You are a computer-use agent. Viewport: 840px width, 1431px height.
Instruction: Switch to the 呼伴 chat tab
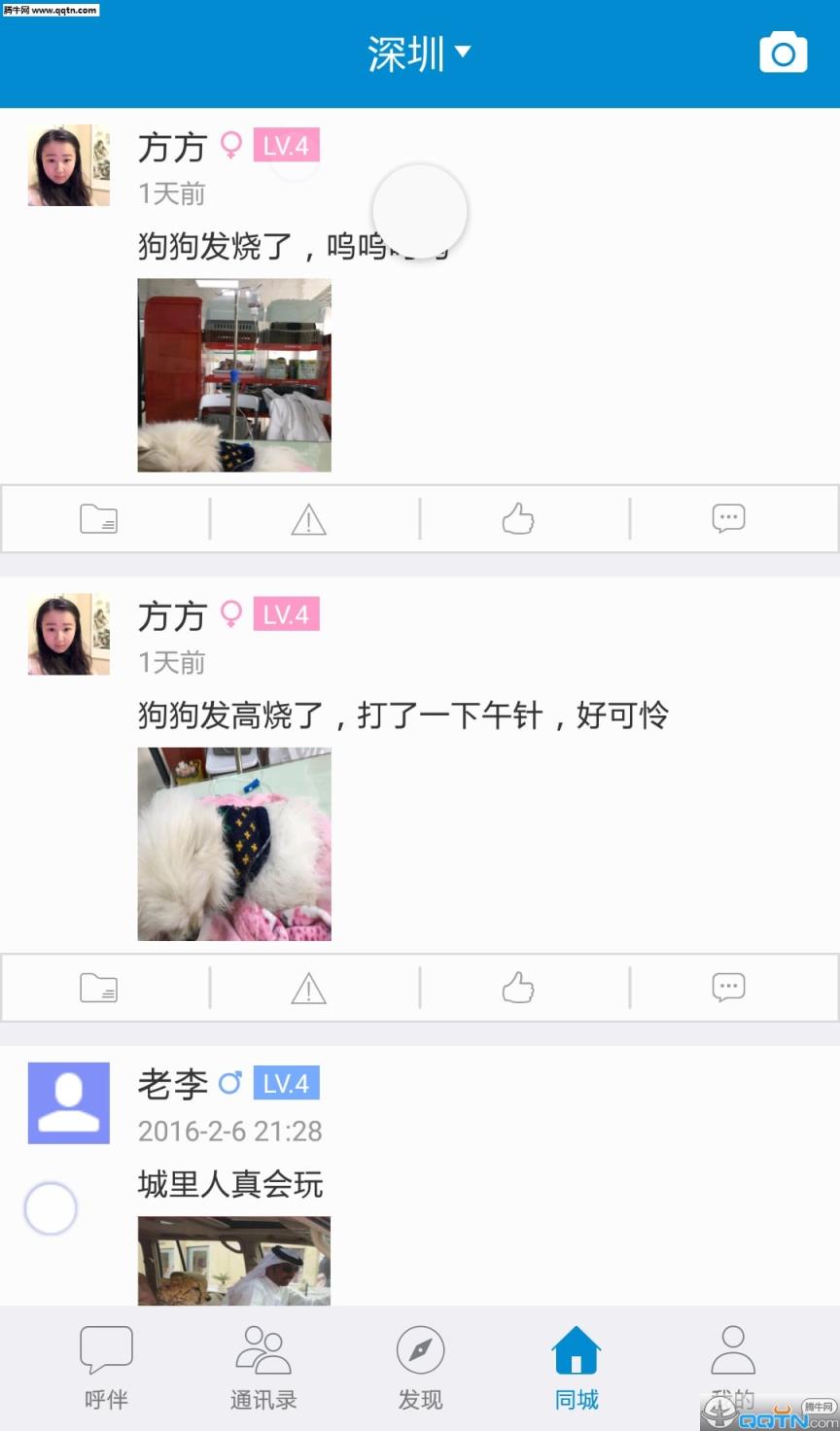tap(106, 1361)
